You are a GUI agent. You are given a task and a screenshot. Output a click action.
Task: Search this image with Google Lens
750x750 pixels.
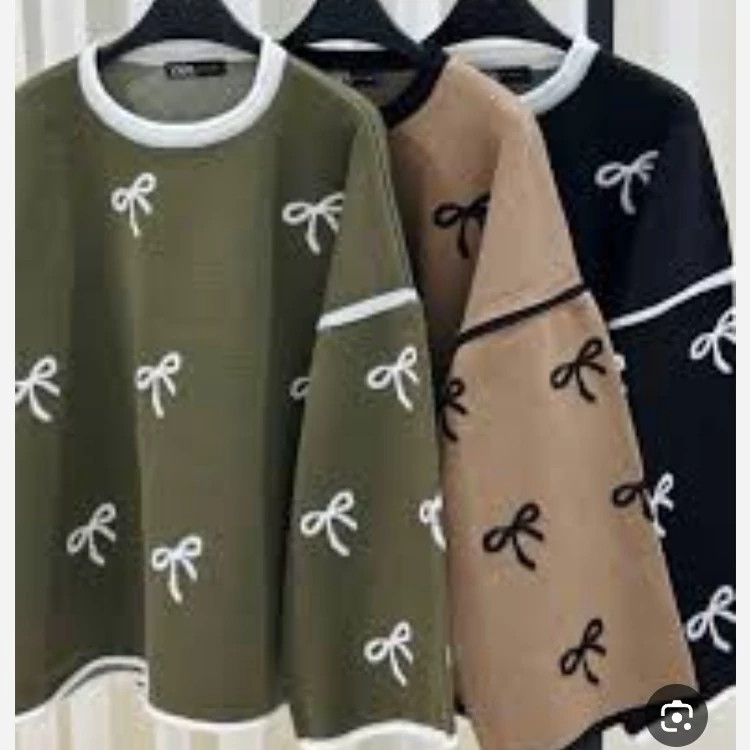click(677, 714)
